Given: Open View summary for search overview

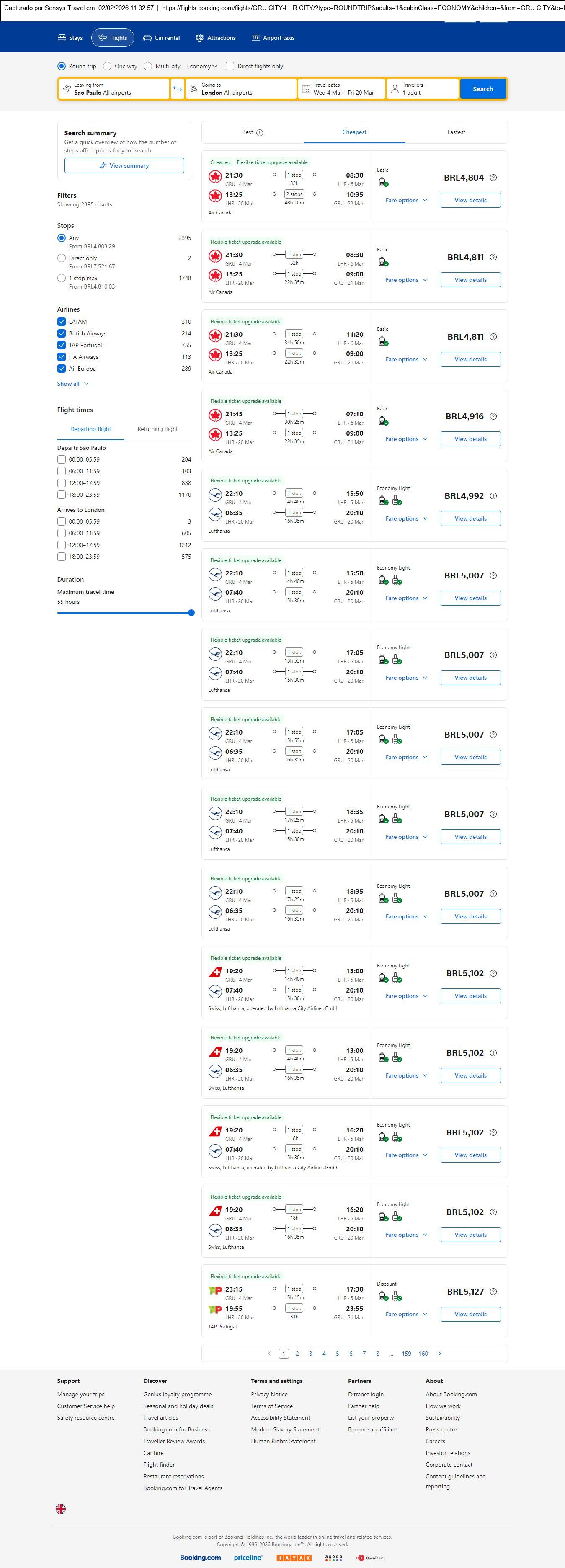Looking at the screenshot, I should (124, 165).
